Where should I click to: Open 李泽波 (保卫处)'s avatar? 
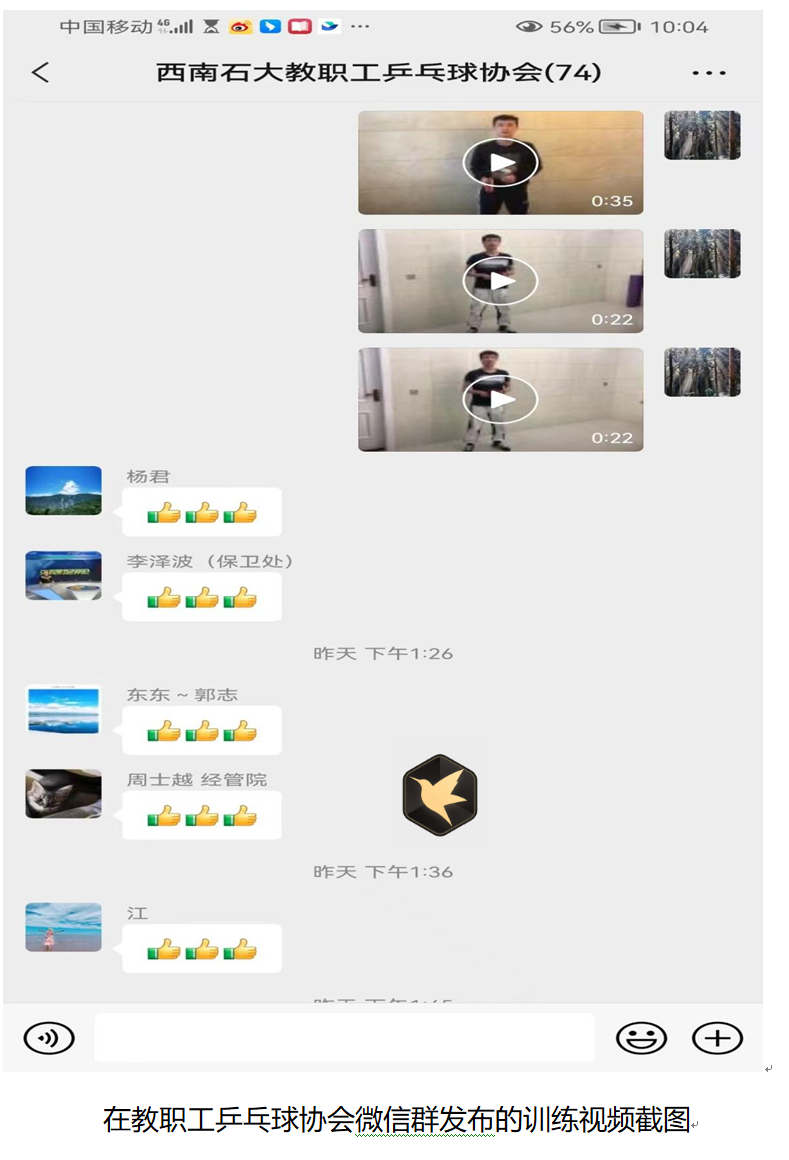[63, 575]
